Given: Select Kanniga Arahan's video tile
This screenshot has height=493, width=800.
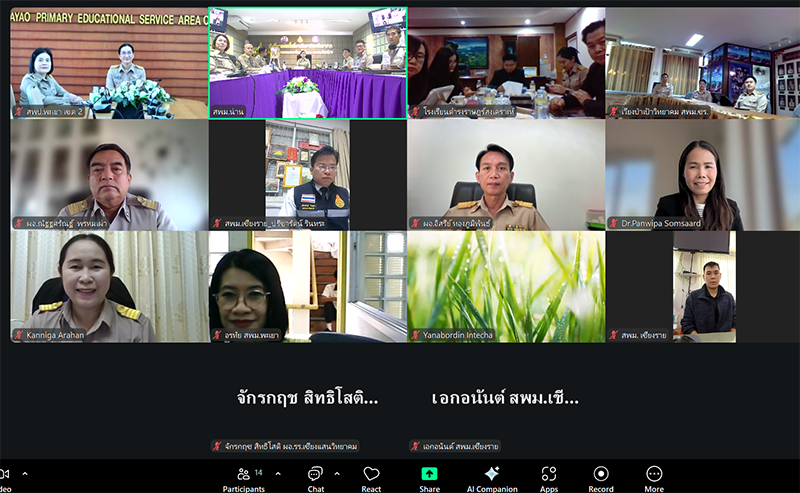Looking at the screenshot, I should (x=108, y=287).
